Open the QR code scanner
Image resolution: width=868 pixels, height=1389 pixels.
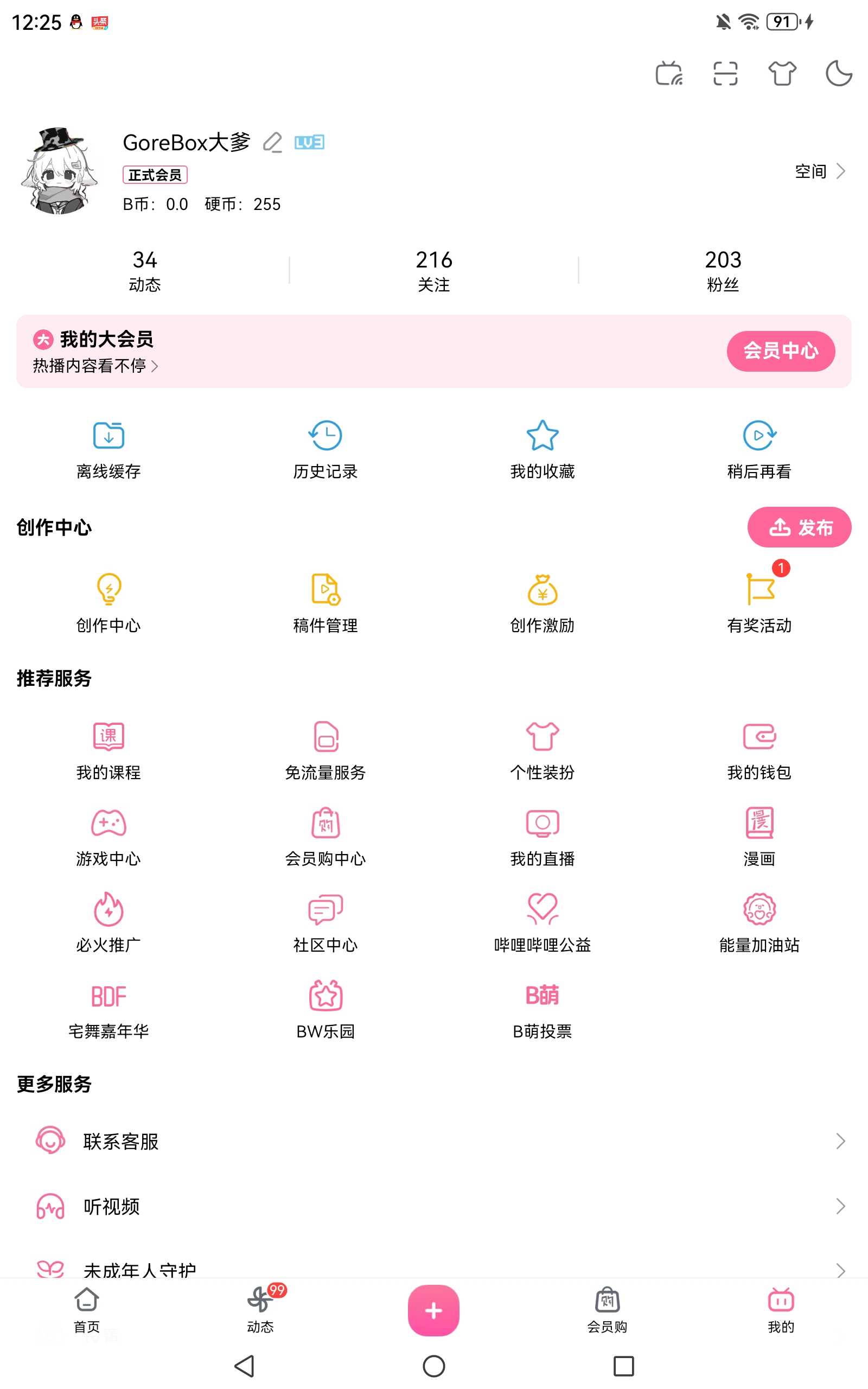pos(725,73)
